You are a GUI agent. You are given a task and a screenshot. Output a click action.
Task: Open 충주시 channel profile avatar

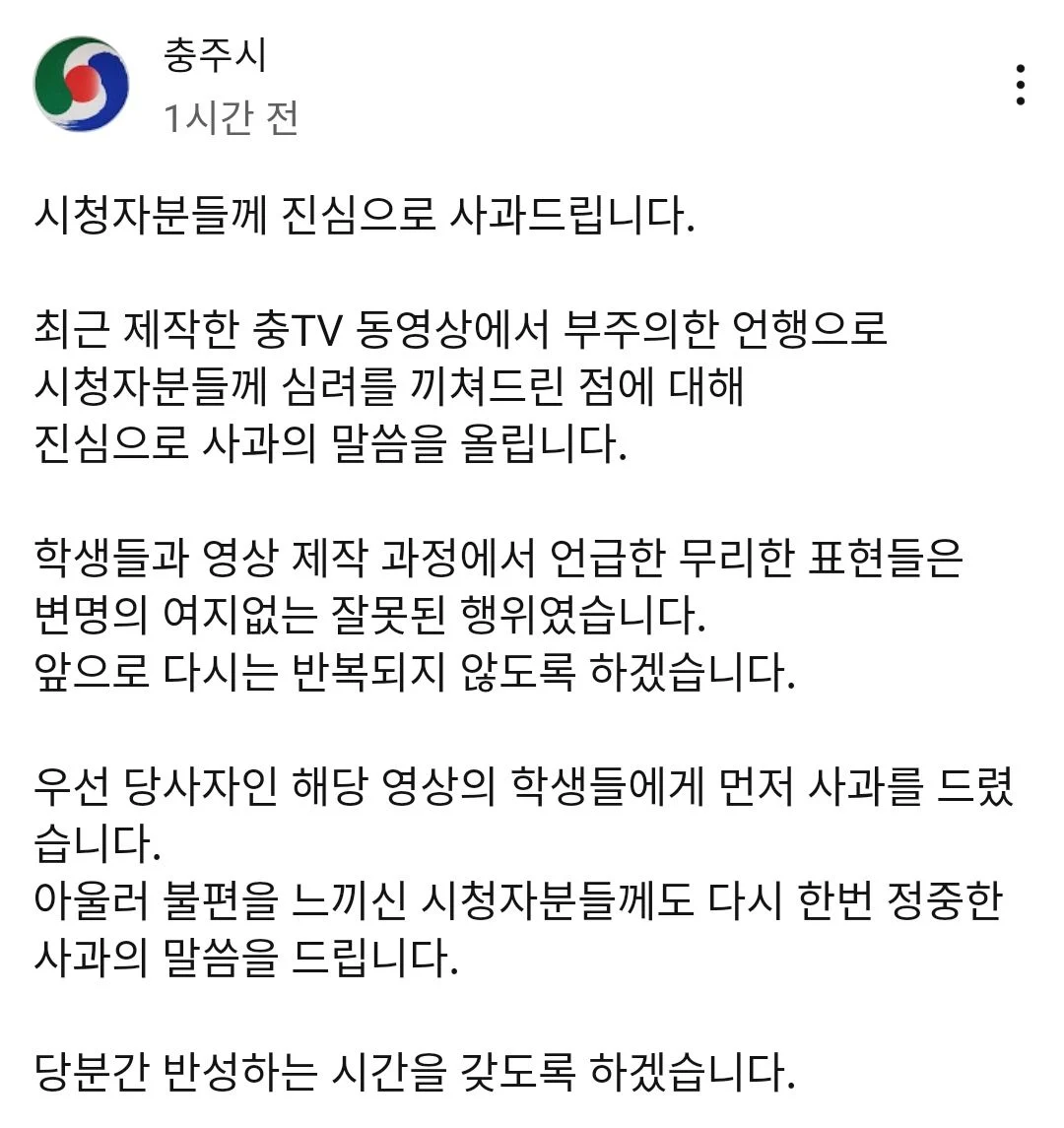81,85
